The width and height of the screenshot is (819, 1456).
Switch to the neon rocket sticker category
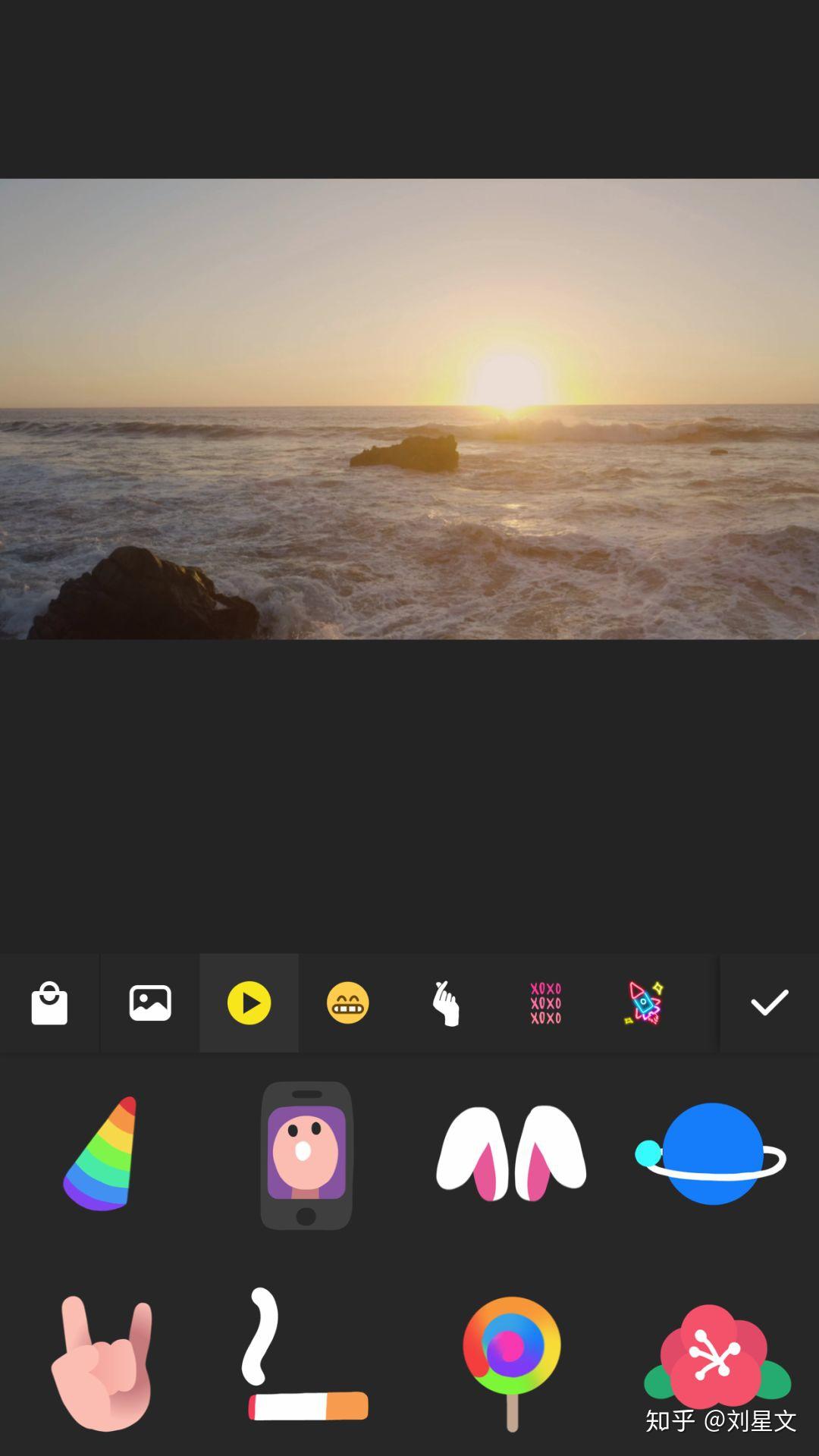(x=644, y=1003)
